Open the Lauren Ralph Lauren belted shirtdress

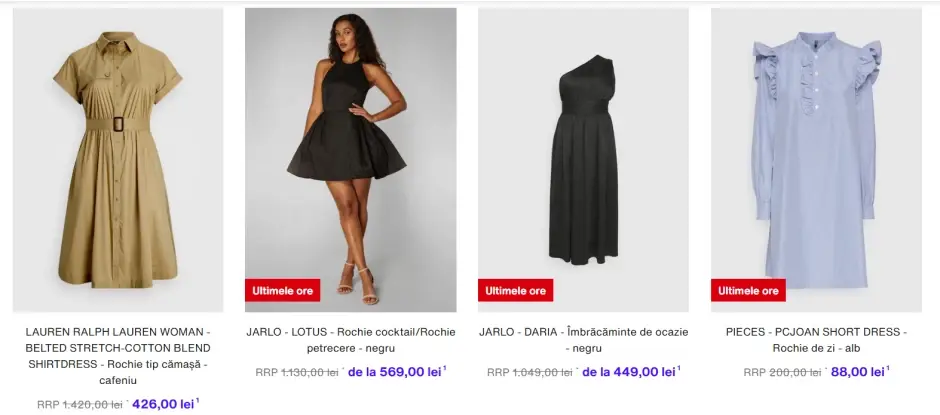pyautogui.click(x=118, y=160)
